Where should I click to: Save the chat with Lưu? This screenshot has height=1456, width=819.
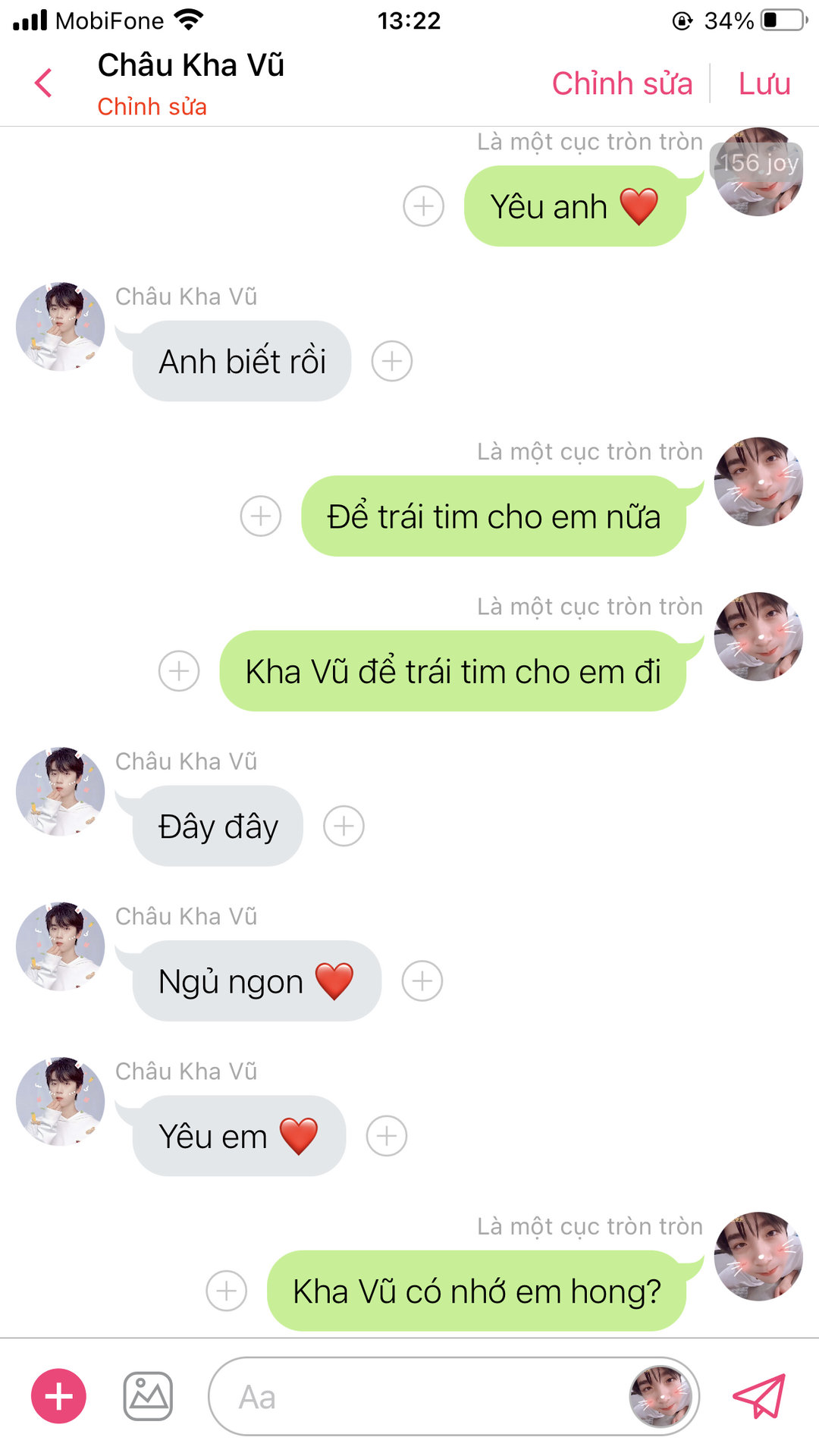(764, 83)
